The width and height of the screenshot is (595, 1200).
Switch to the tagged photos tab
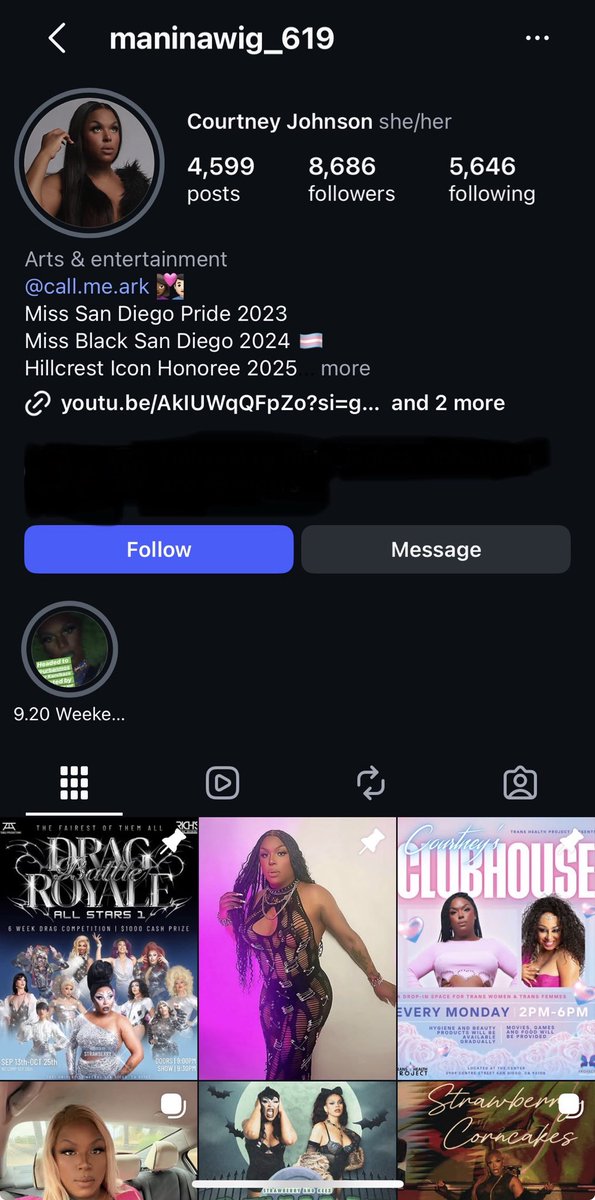pyautogui.click(x=520, y=783)
